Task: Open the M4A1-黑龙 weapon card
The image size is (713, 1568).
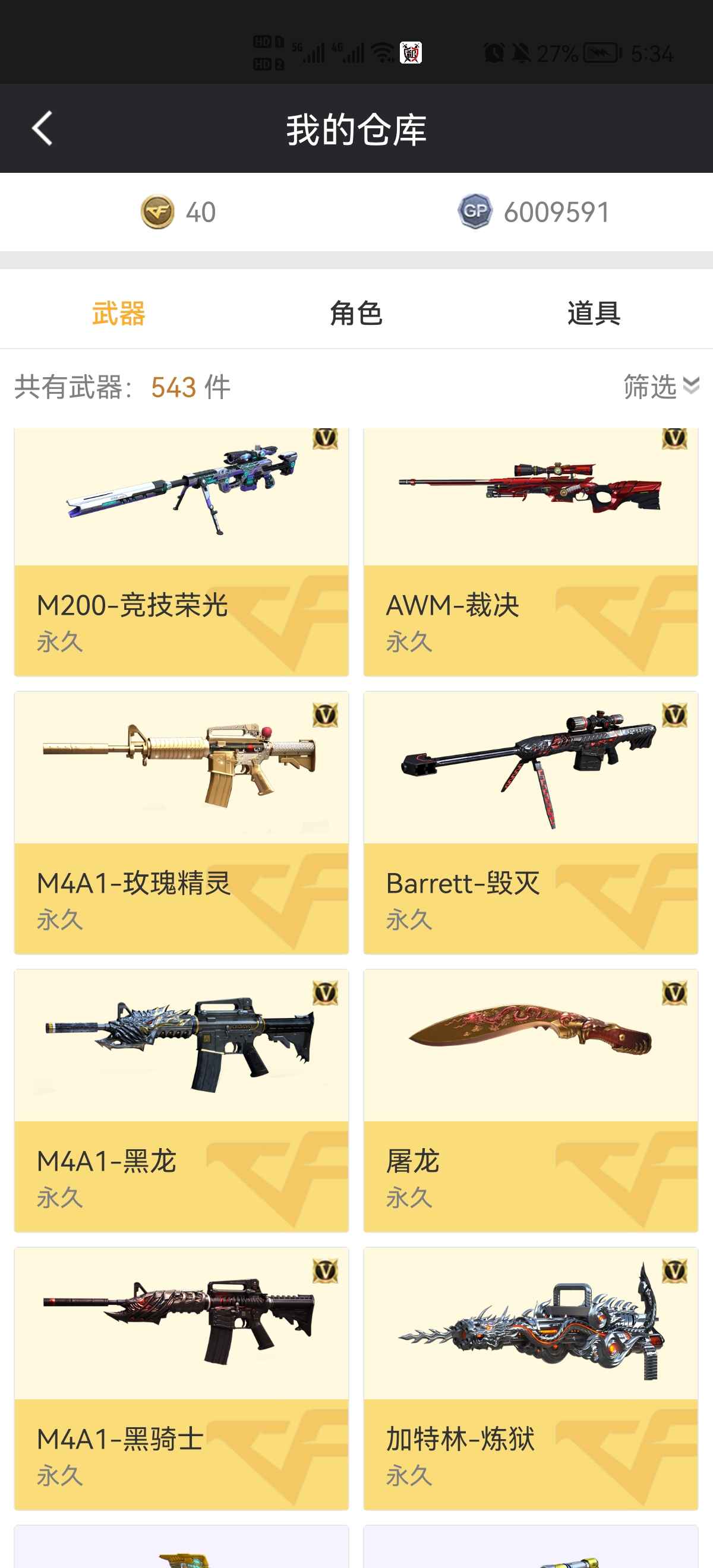Action: [x=181, y=1100]
